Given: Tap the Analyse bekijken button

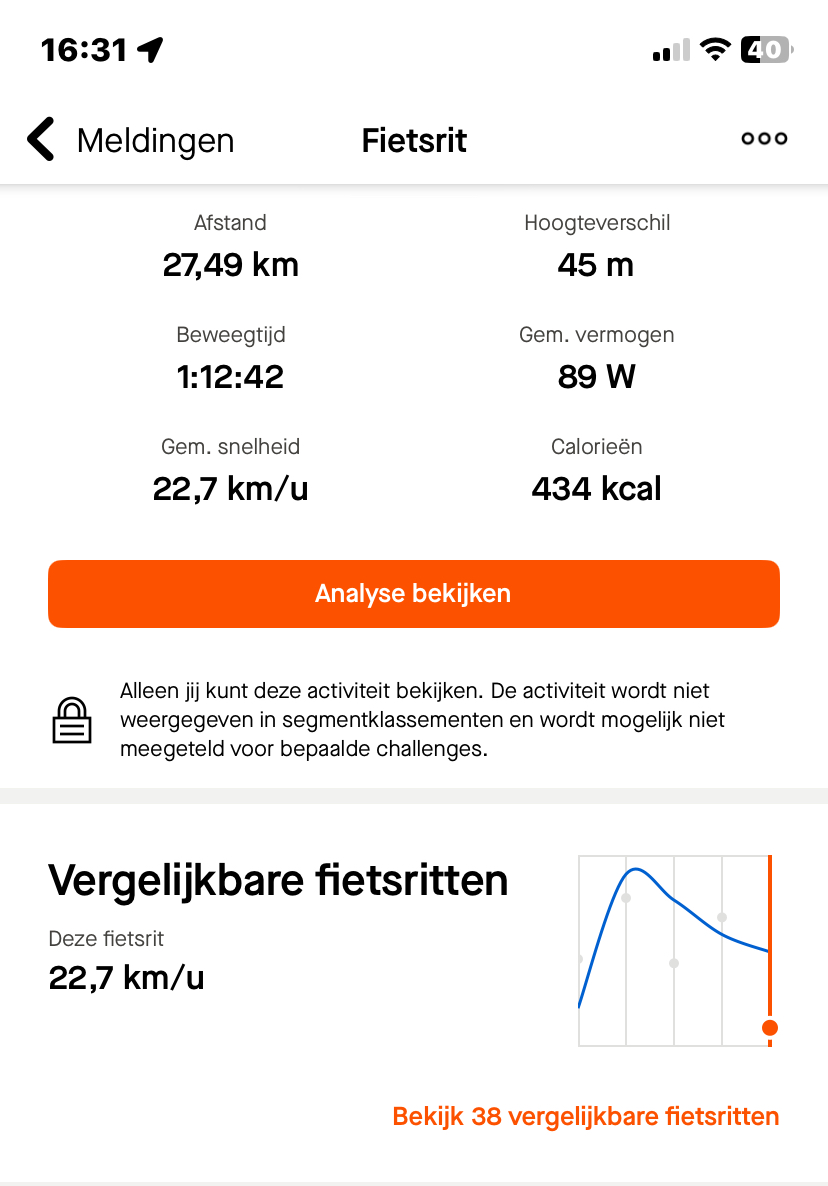Looking at the screenshot, I should [x=413, y=594].
